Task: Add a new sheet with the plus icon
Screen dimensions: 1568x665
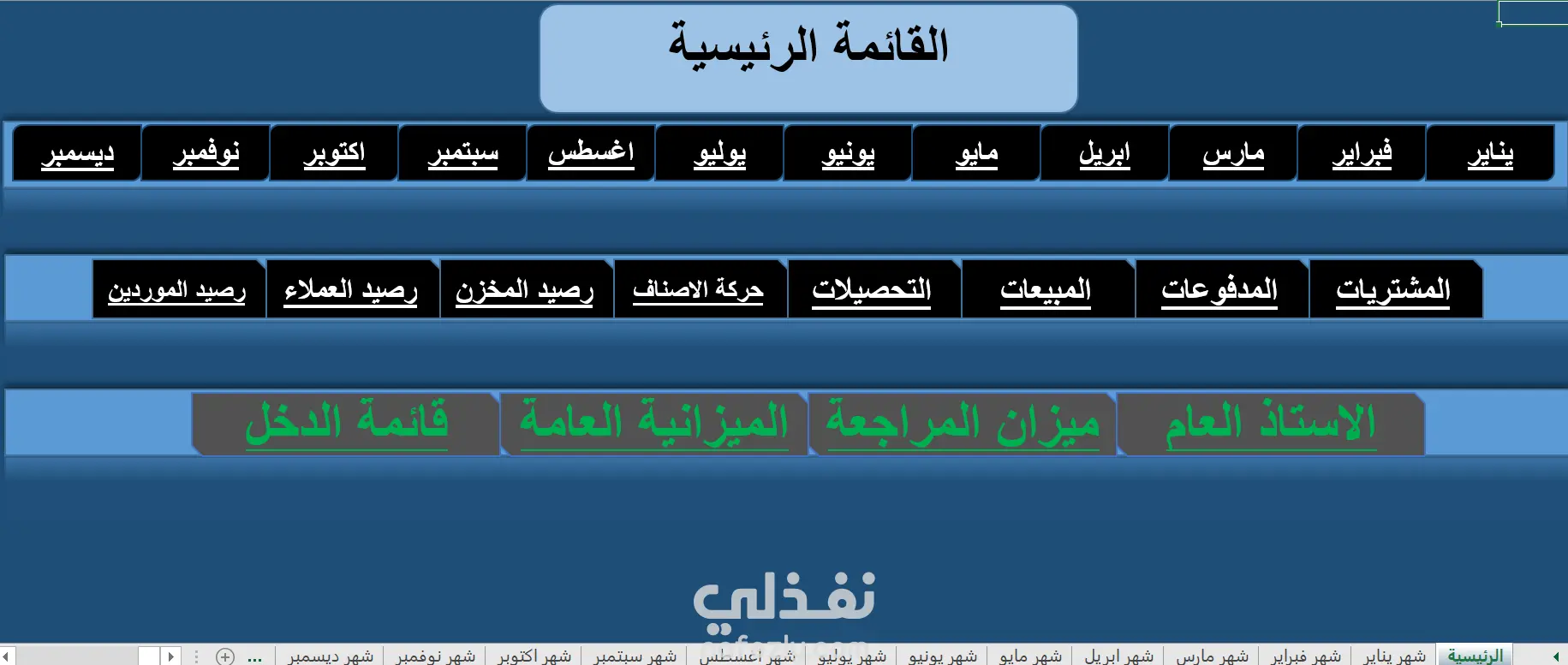Action: [x=225, y=656]
